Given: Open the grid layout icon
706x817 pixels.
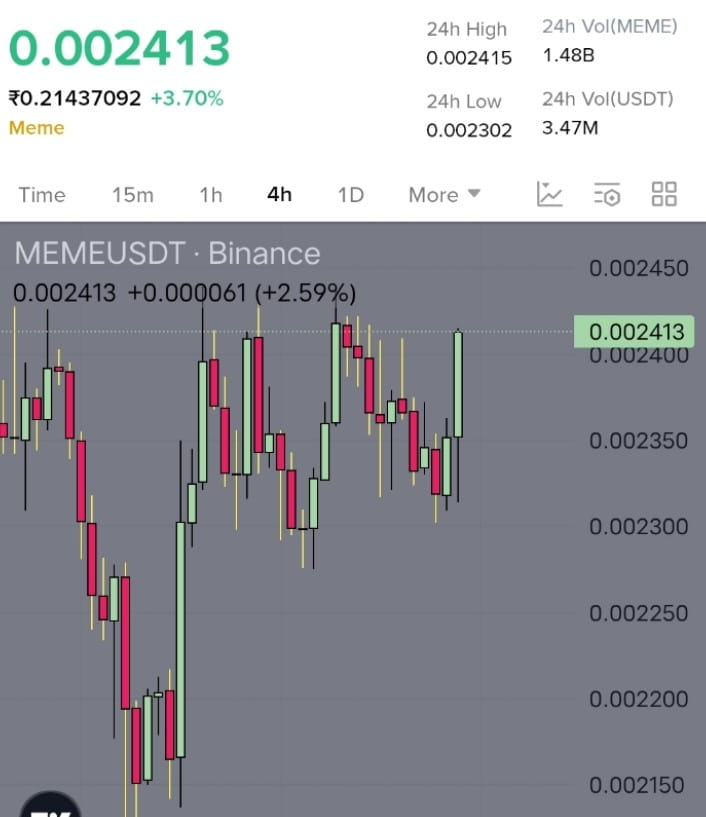Looking at the screenshot, I should click(664, 194).
